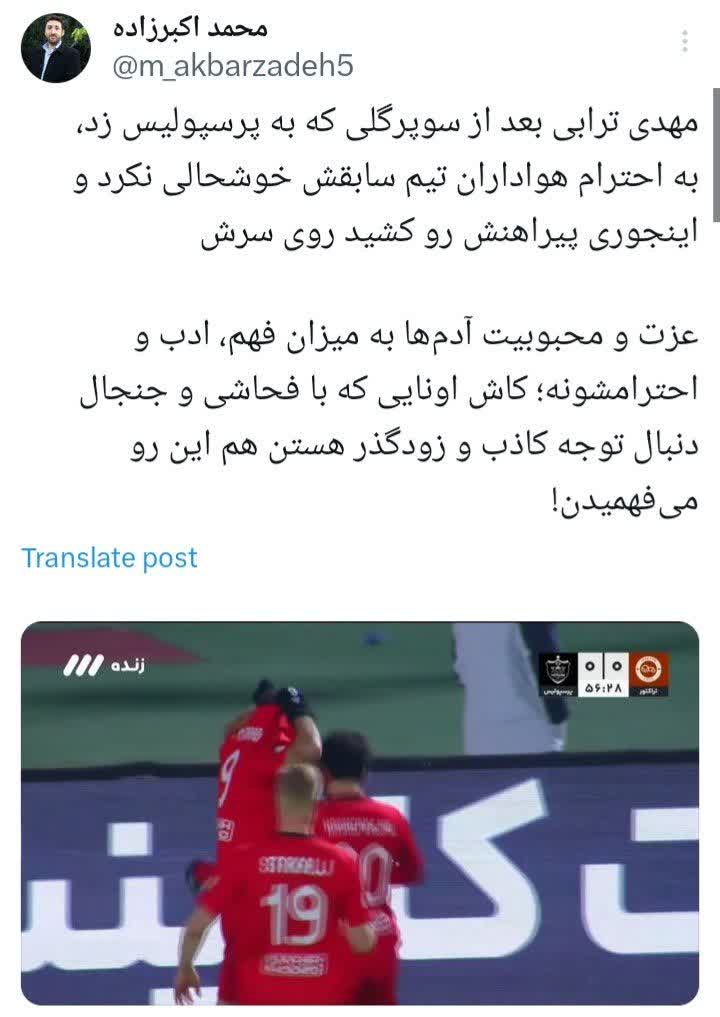Viewport: 720px width, 1017px height.
Task: Open the @m_akbarzadeh5 profile handle
Action: (x=232, y=65)
